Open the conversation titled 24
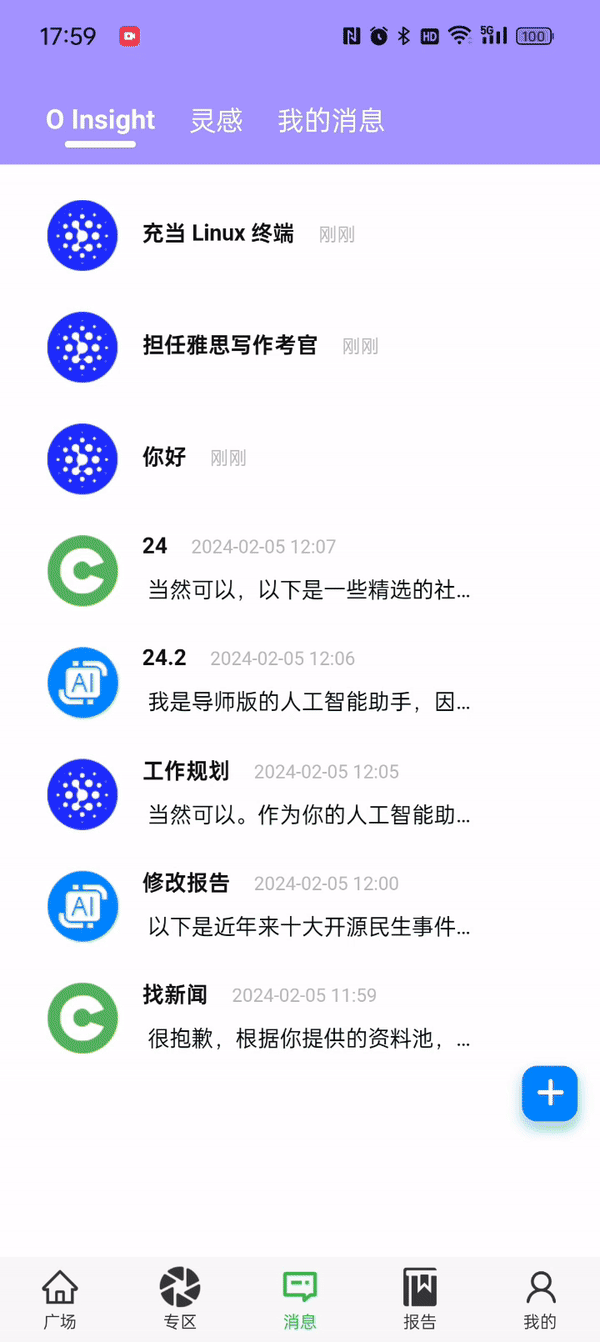Viewport: 600px width, 1342px height. [x=300, y=571]
